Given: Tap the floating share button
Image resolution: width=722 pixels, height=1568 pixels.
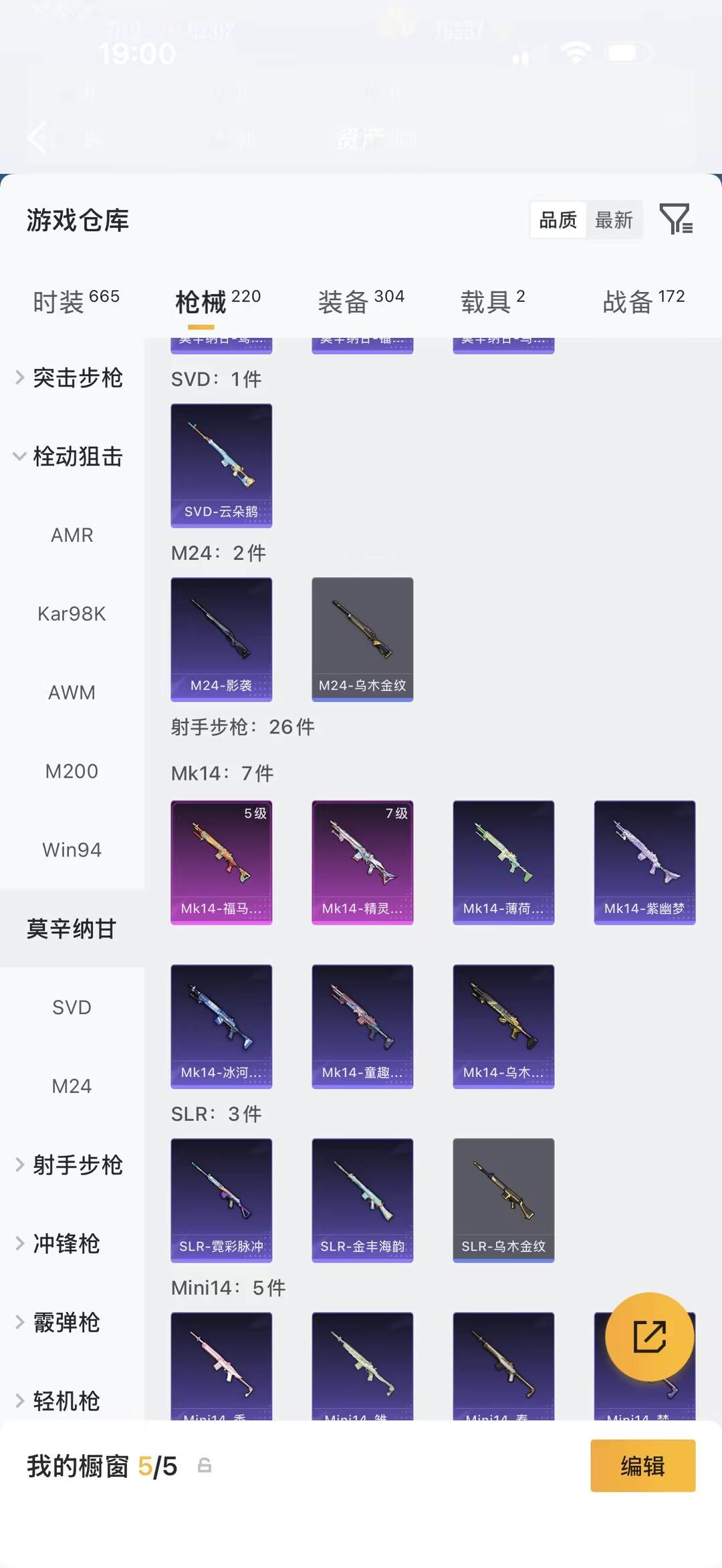Looking at the screenshot, I should click(649, 1337).
